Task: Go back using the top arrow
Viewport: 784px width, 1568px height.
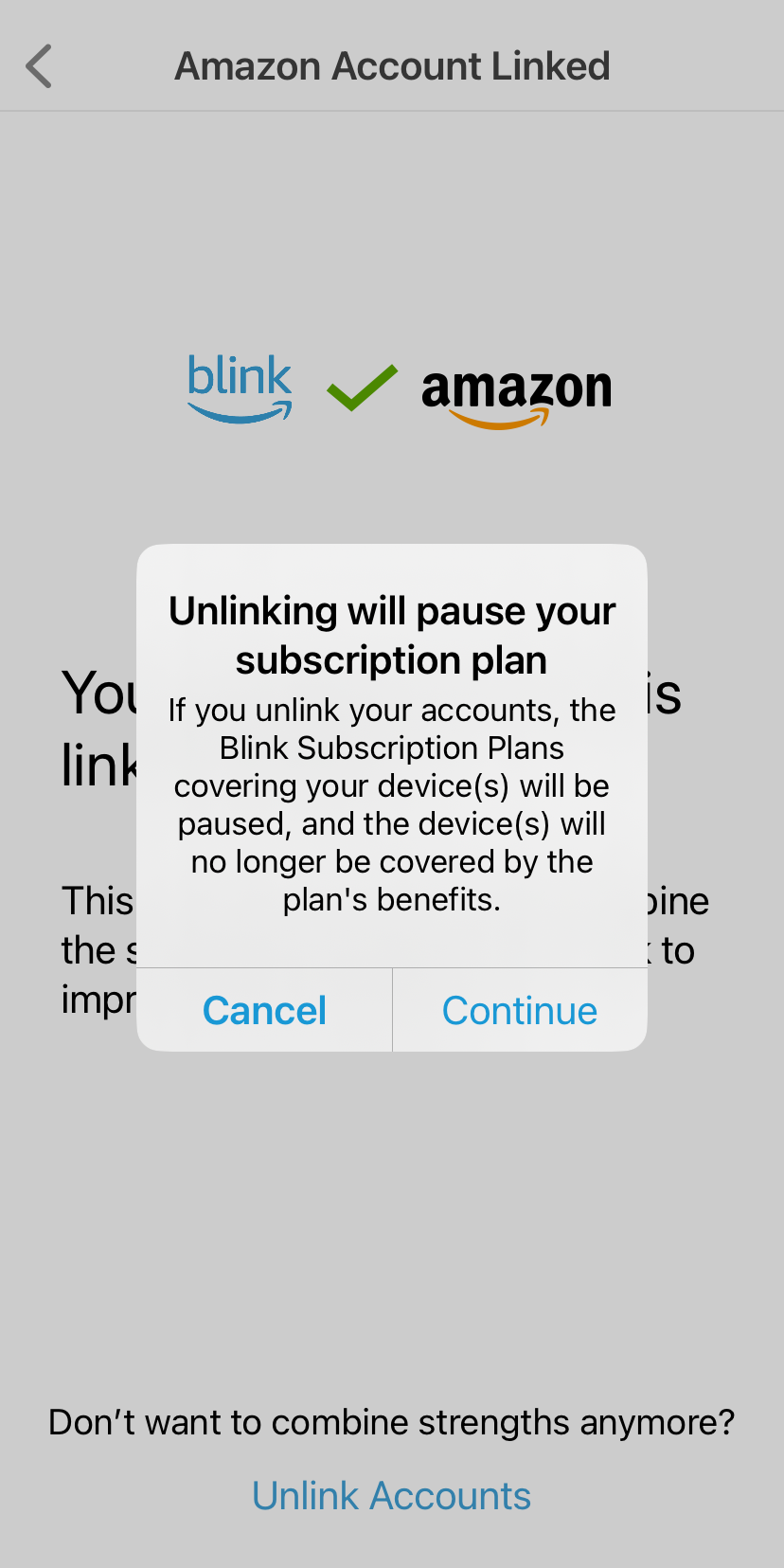Action: tap(39, 66)
